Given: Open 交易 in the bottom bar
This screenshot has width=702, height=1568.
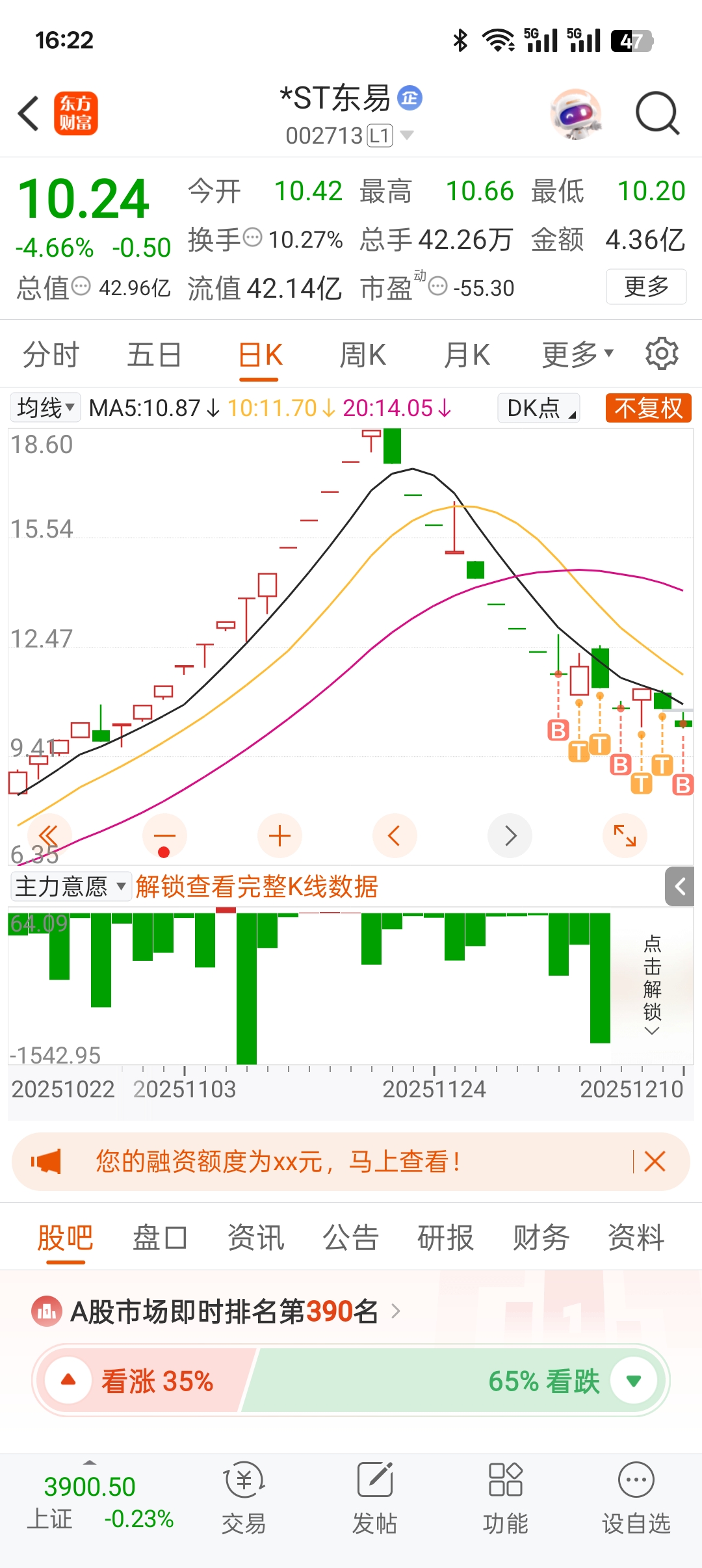Looking at the screenshot, I should coord(244,1498).
